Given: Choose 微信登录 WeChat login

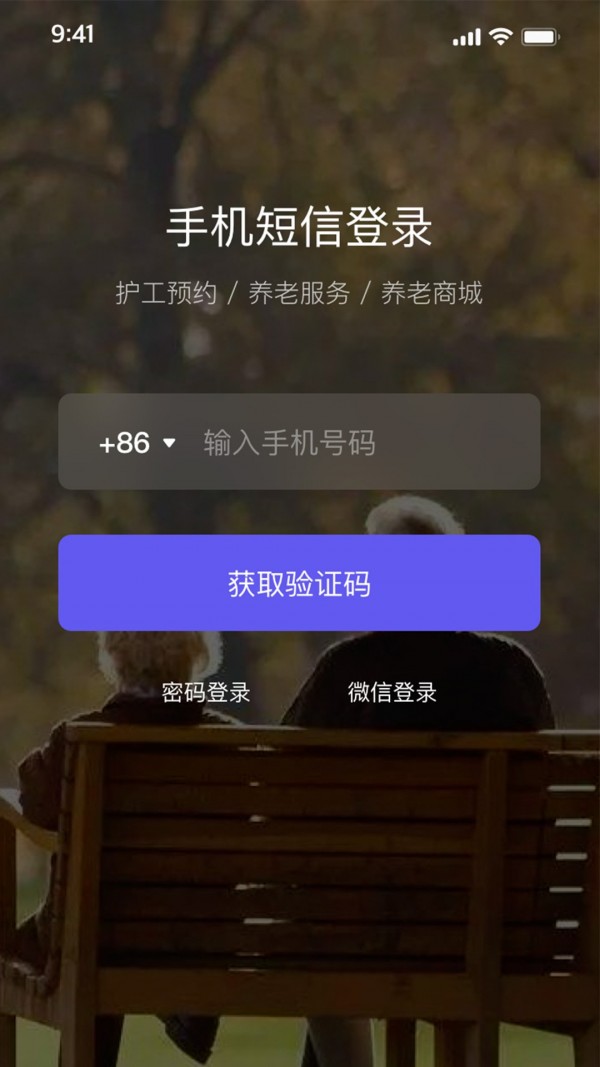Looking at the screenshot, I should click(x=392, y=692).
